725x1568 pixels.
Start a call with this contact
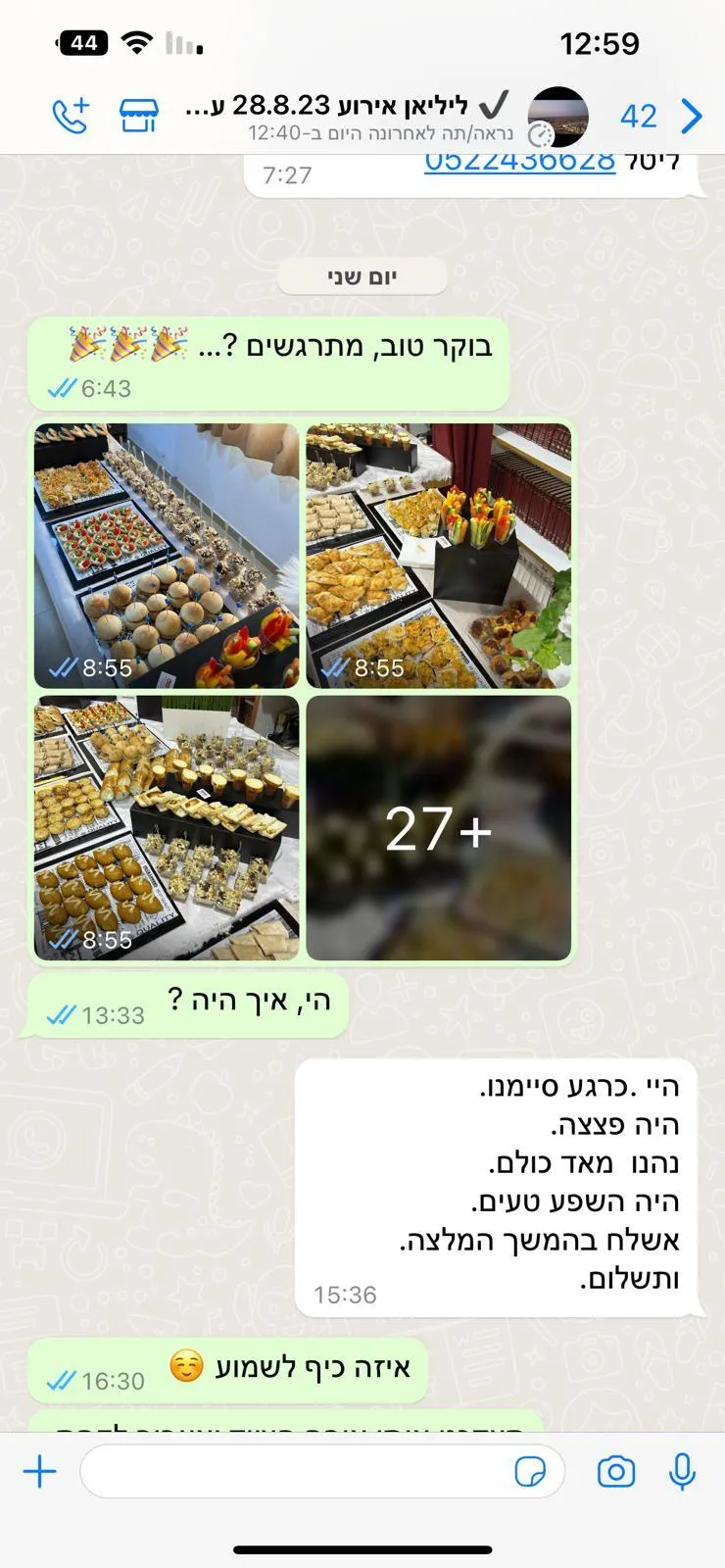(71, 116)
